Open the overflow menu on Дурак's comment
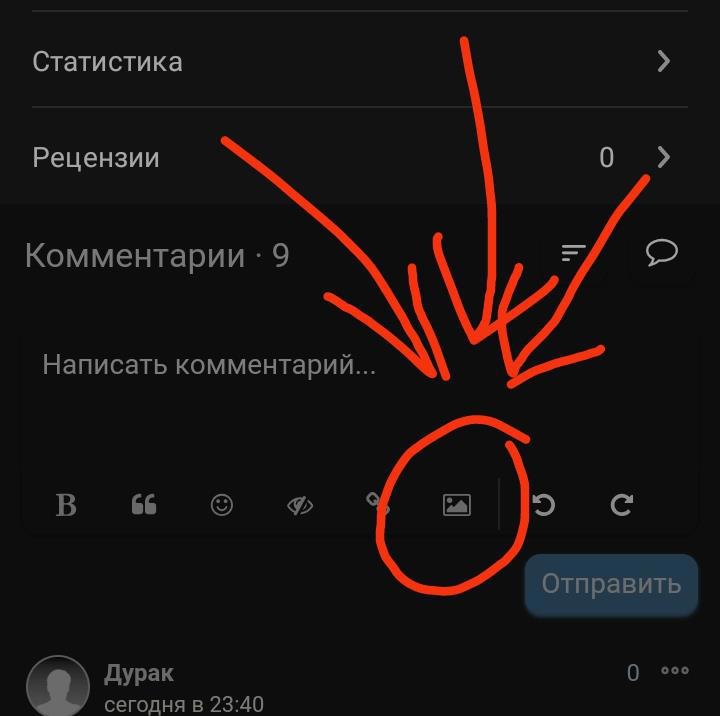The width and height of the screenshot is (720, 716). pyautogui.click(x=675, y=671)
